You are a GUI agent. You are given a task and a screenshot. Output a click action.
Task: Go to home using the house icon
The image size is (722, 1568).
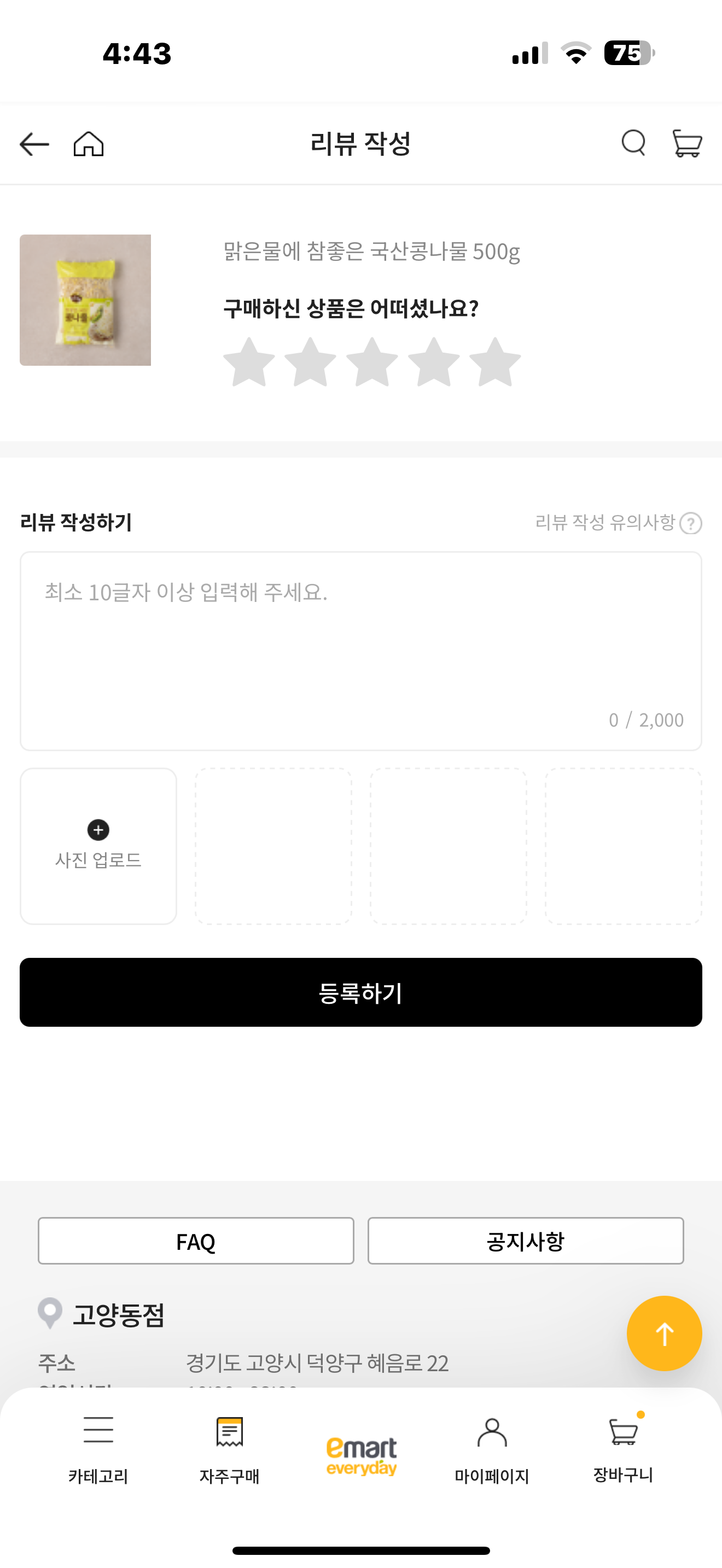coord(89,144)
